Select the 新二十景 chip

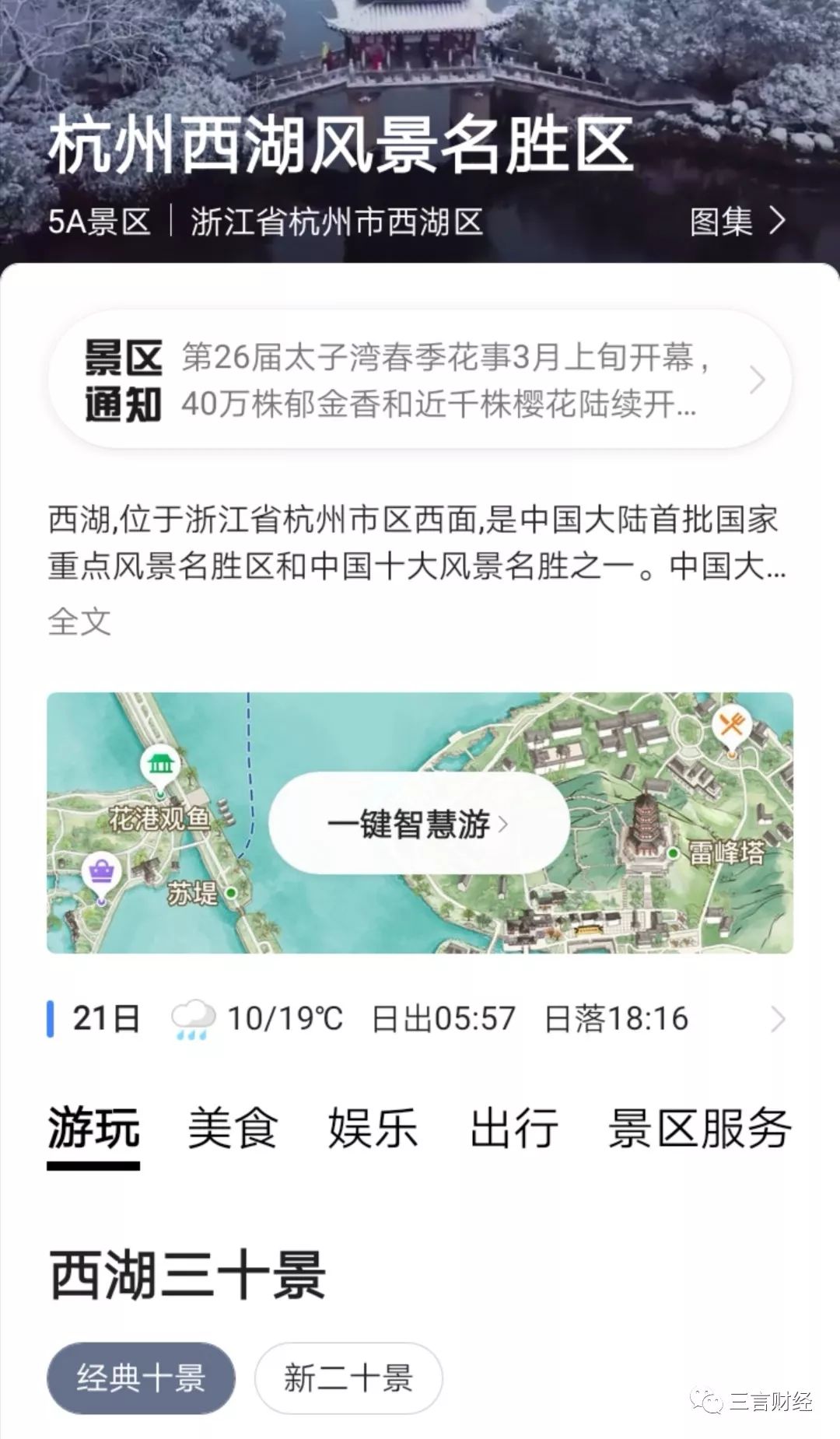click(x=348, y=1378)
